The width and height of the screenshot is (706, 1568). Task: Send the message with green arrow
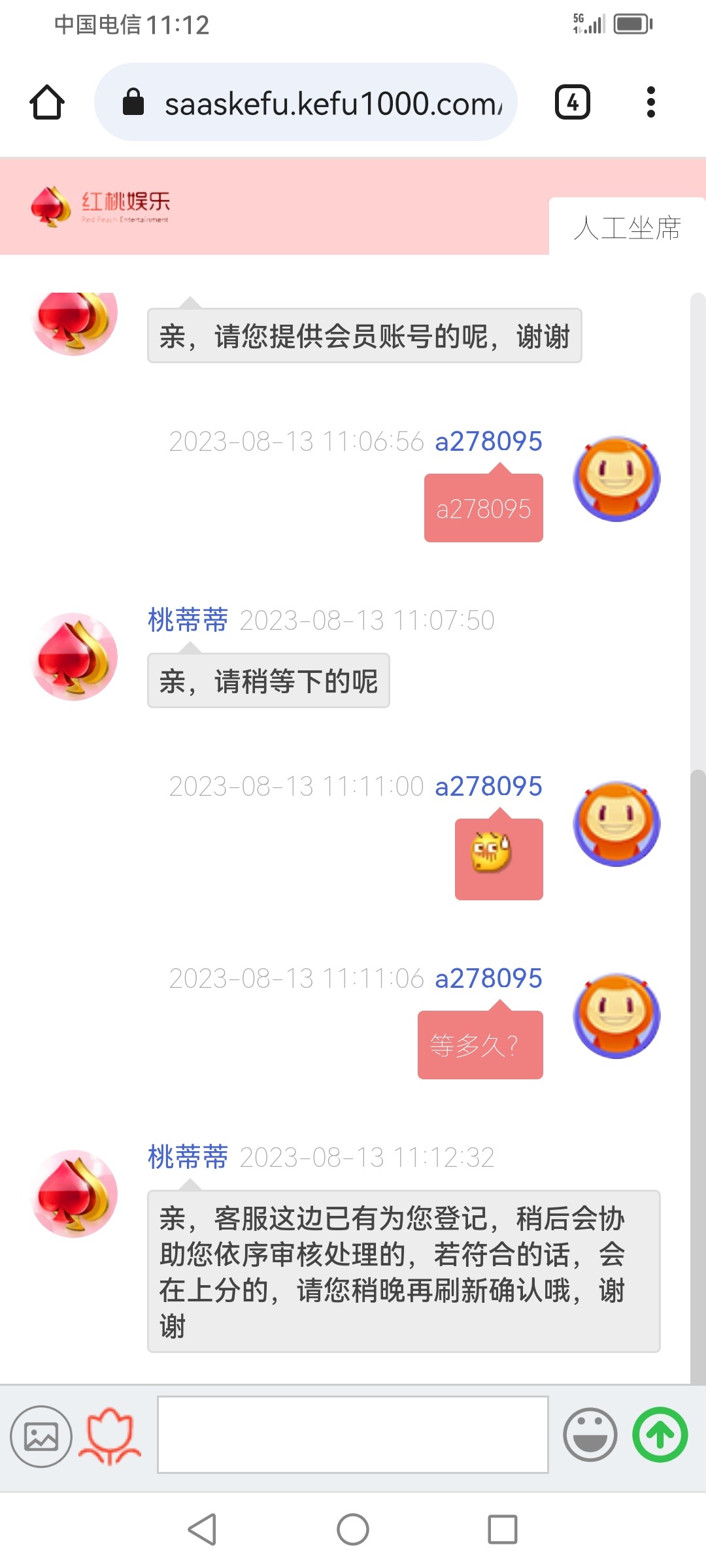660,1435
